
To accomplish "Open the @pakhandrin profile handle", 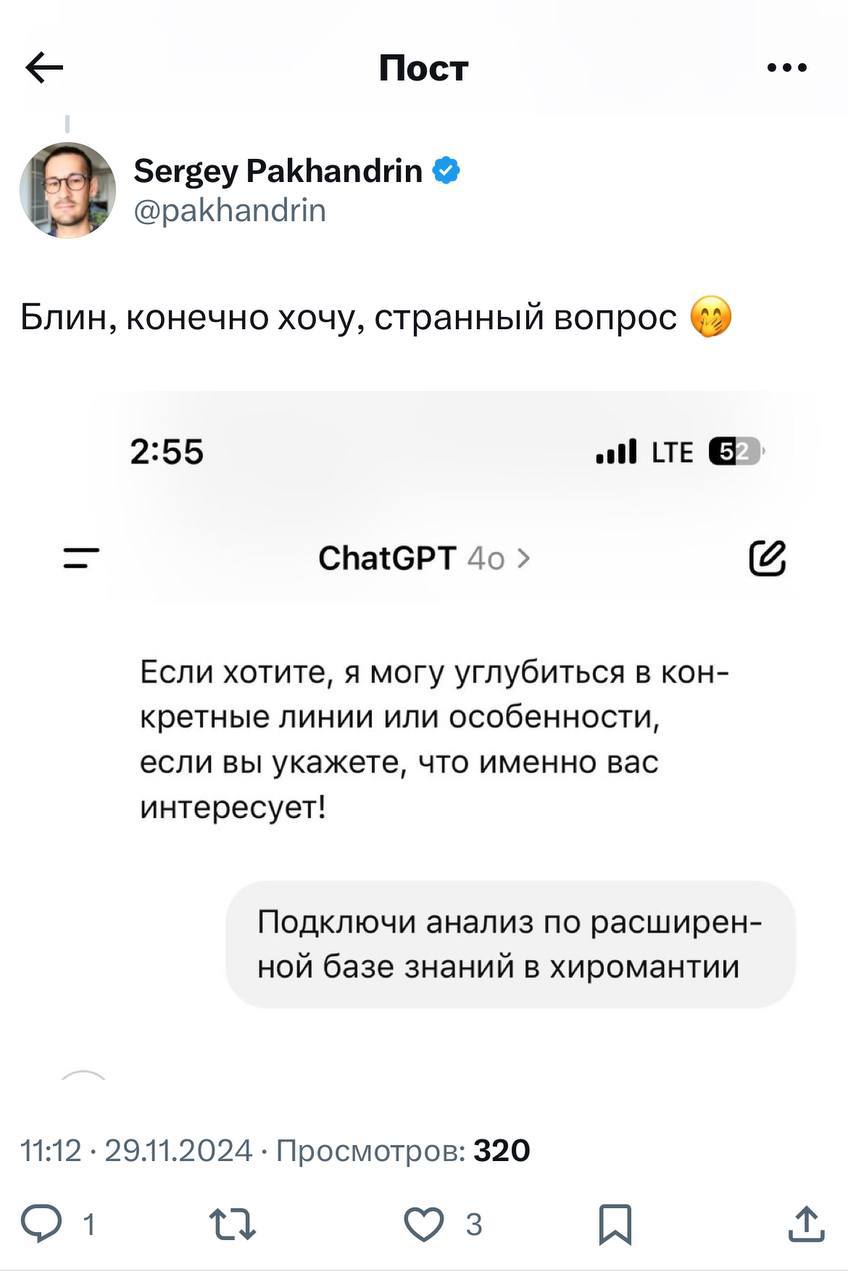I will pyautogui.click(x=229, y=210).
